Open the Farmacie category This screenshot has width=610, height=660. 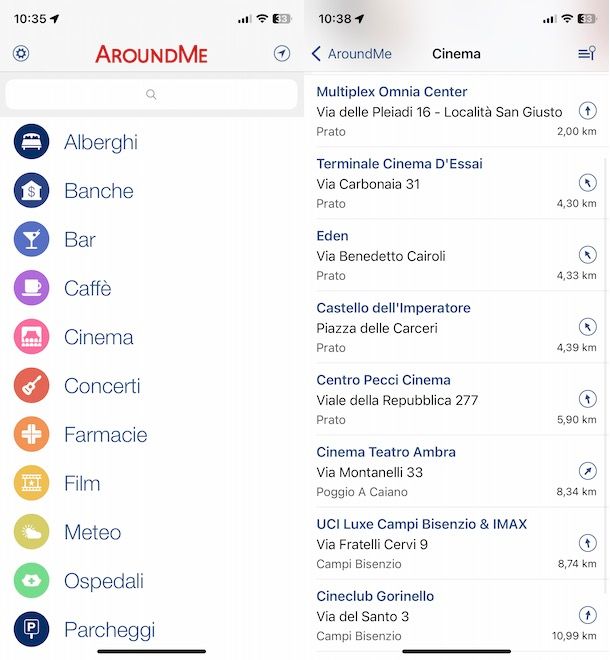(x=105, y=435)
